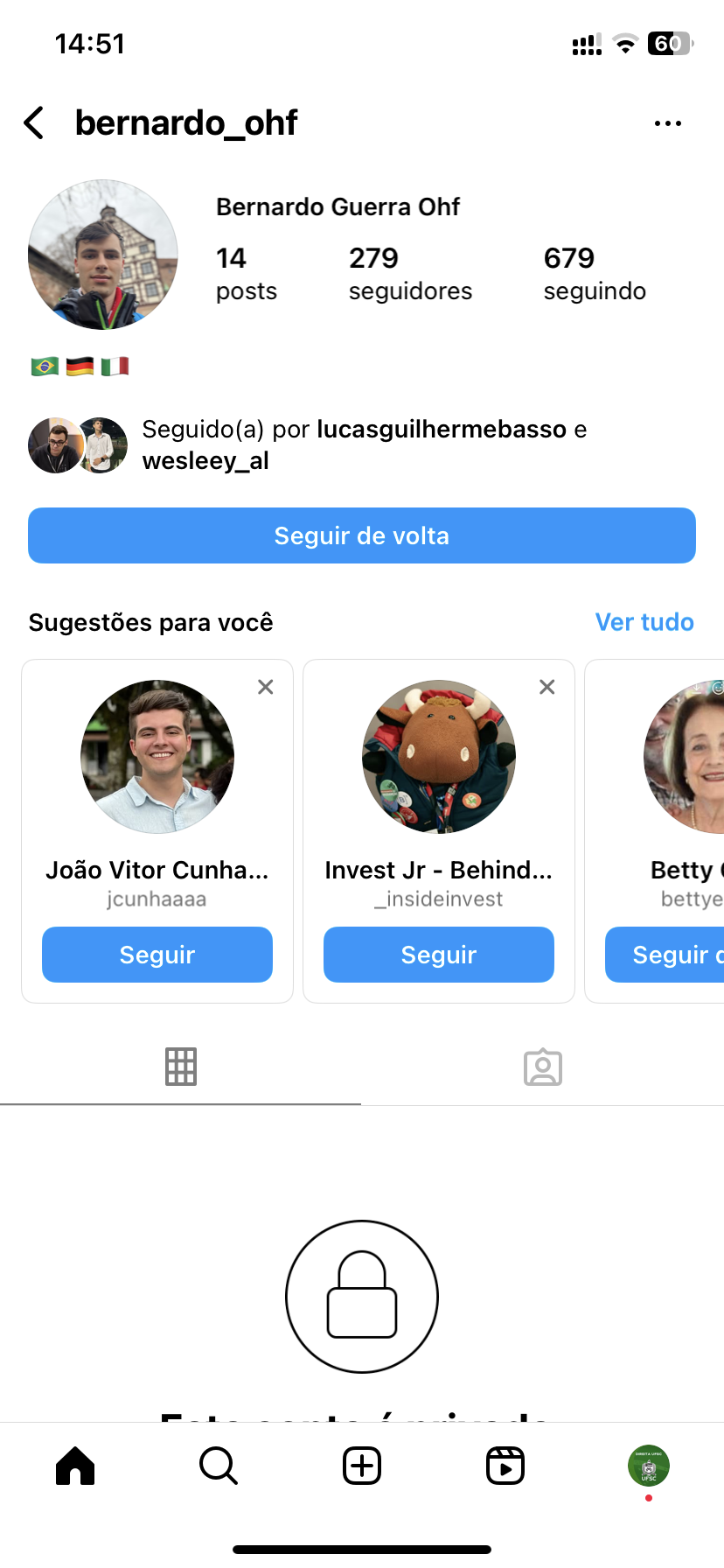Open the Reels tab

pyautogui.click(x=505, y=1466)
